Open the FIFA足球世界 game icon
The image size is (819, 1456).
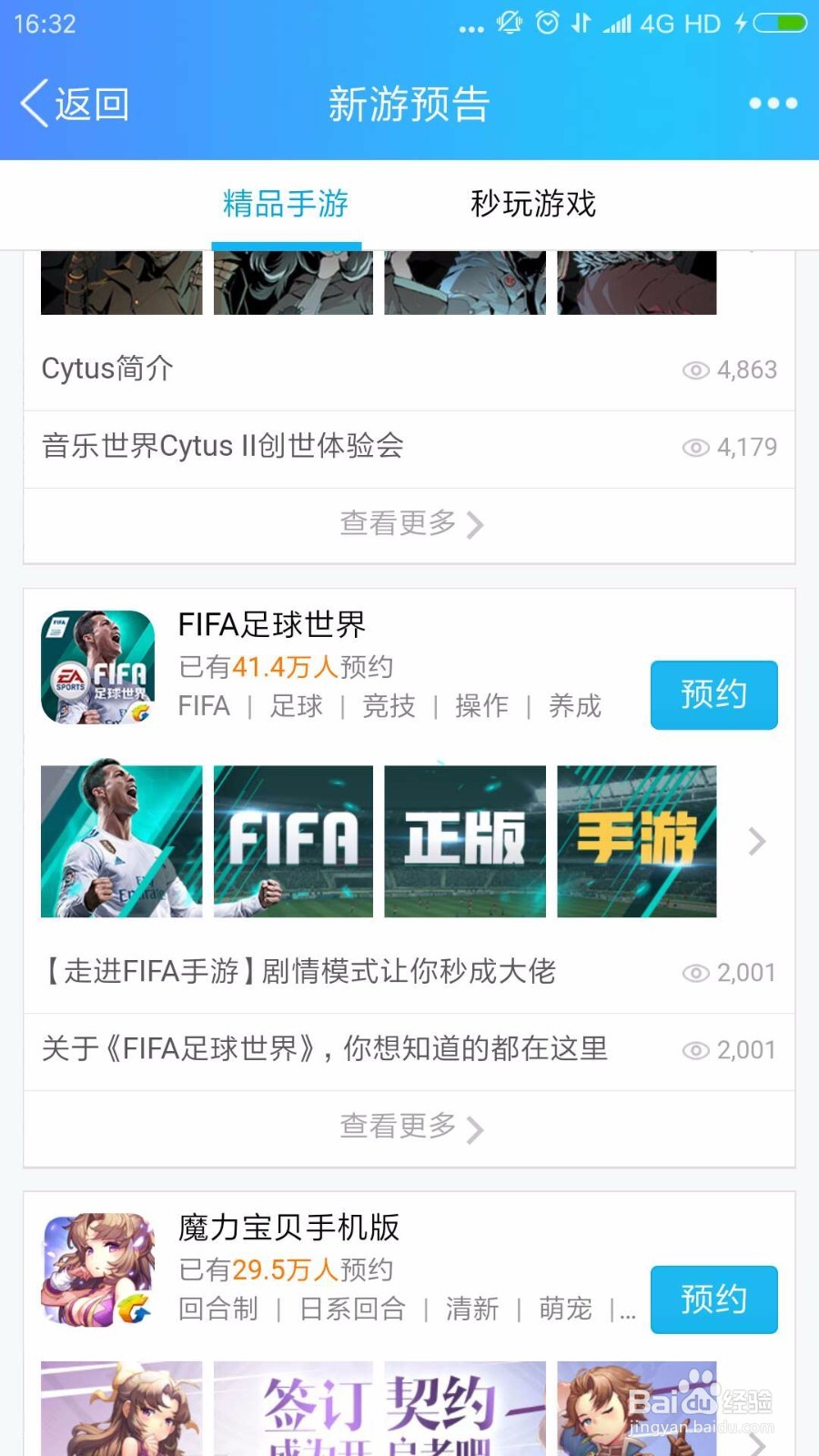(x=97, y=667)
